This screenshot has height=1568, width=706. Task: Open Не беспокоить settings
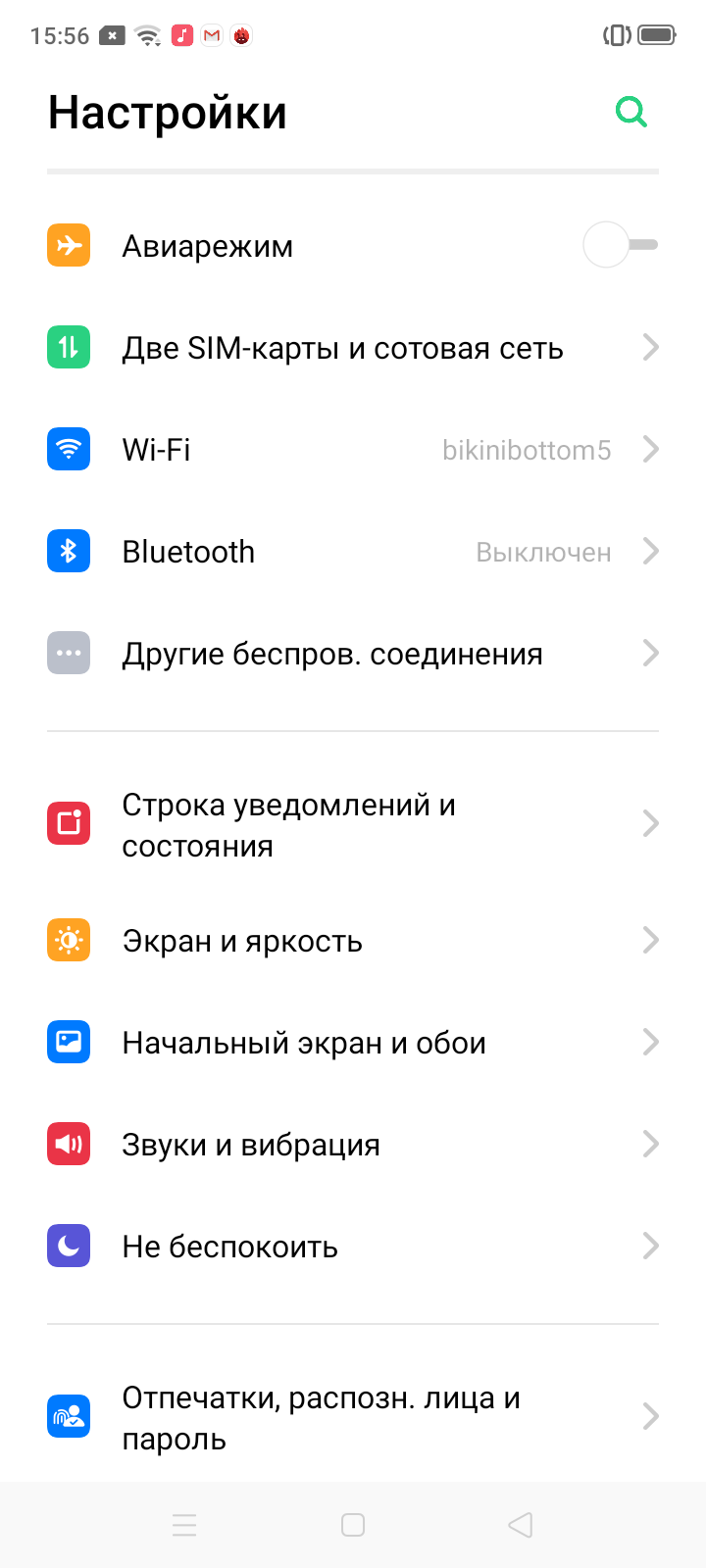pos(229,1247)
